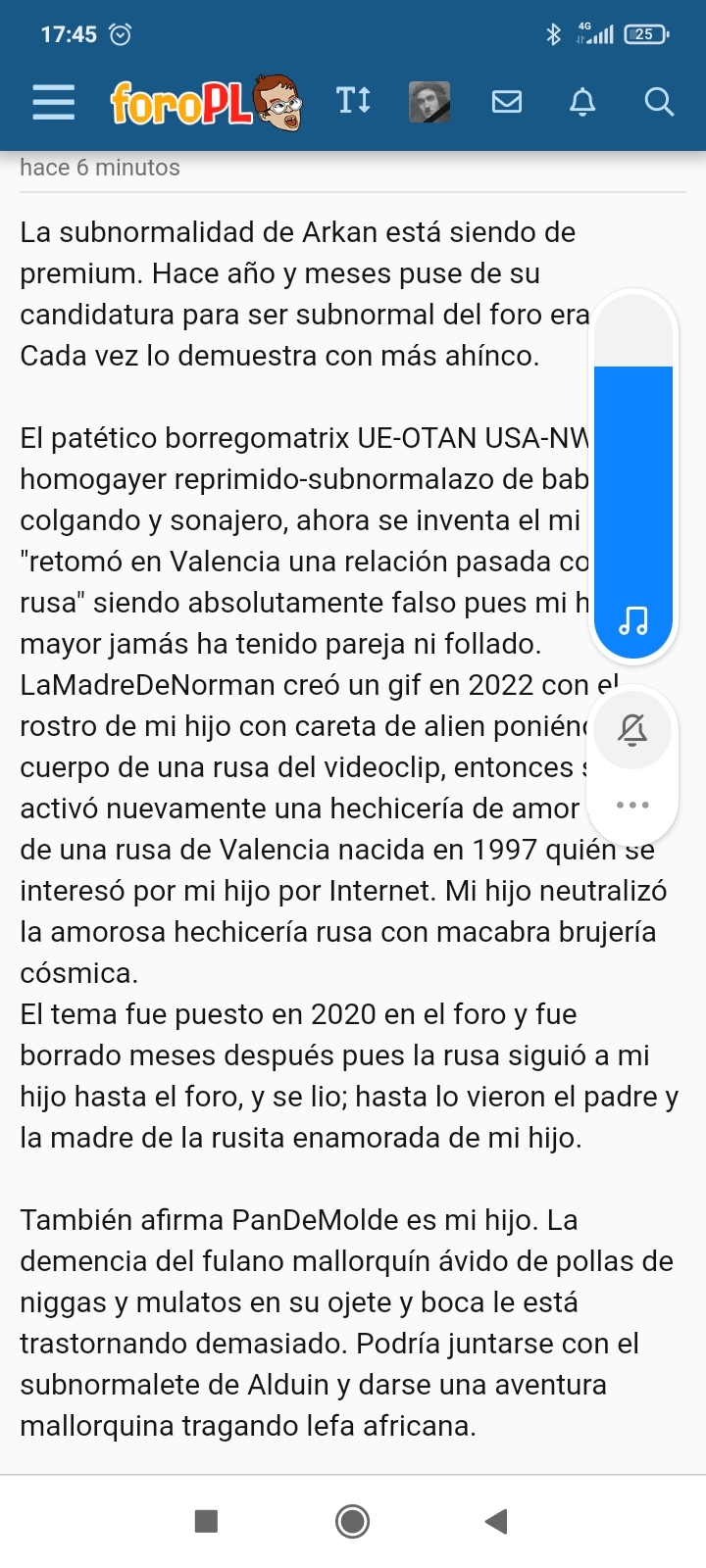Open your profile avatar menu
Viewport: 706px width, 1568px height.
(429, 102)
